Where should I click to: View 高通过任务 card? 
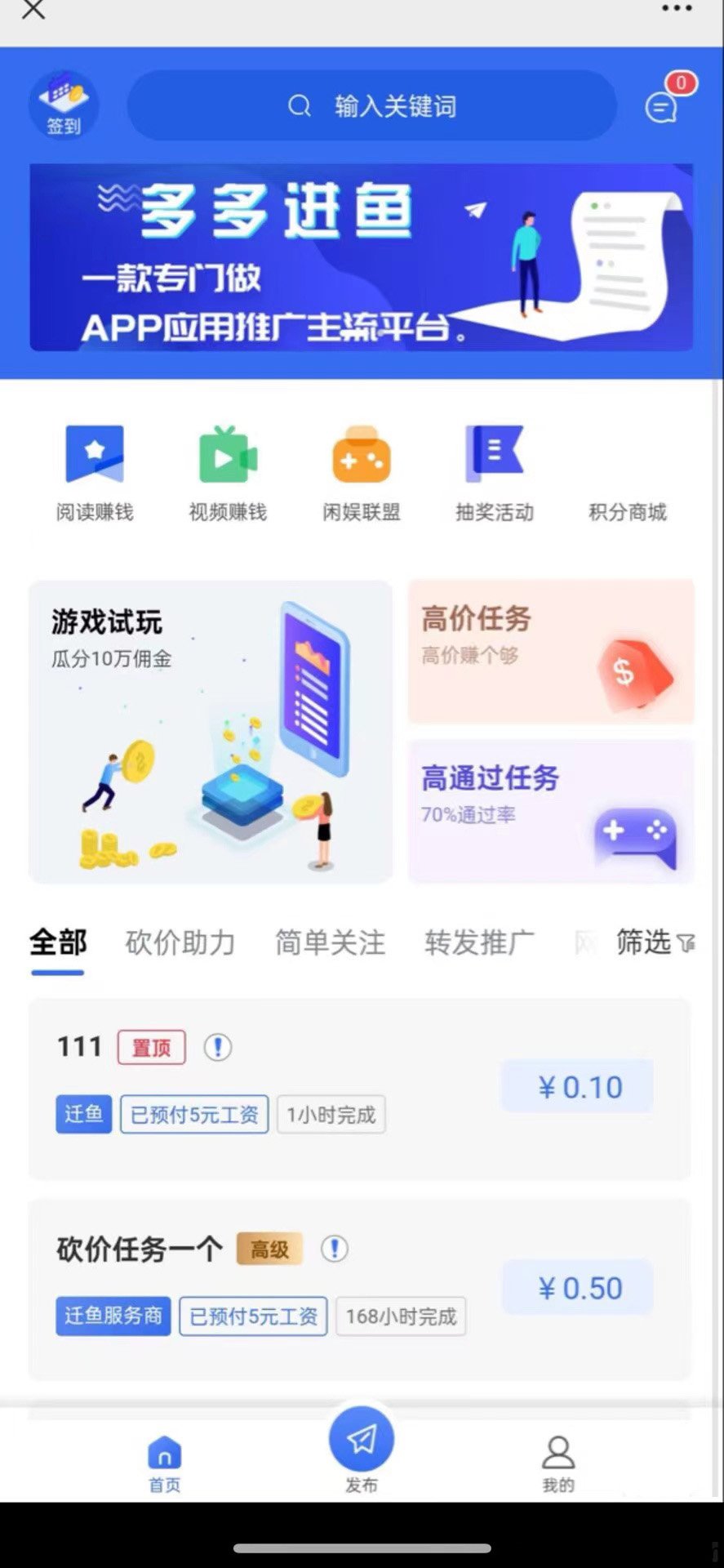tap(551, 811)
